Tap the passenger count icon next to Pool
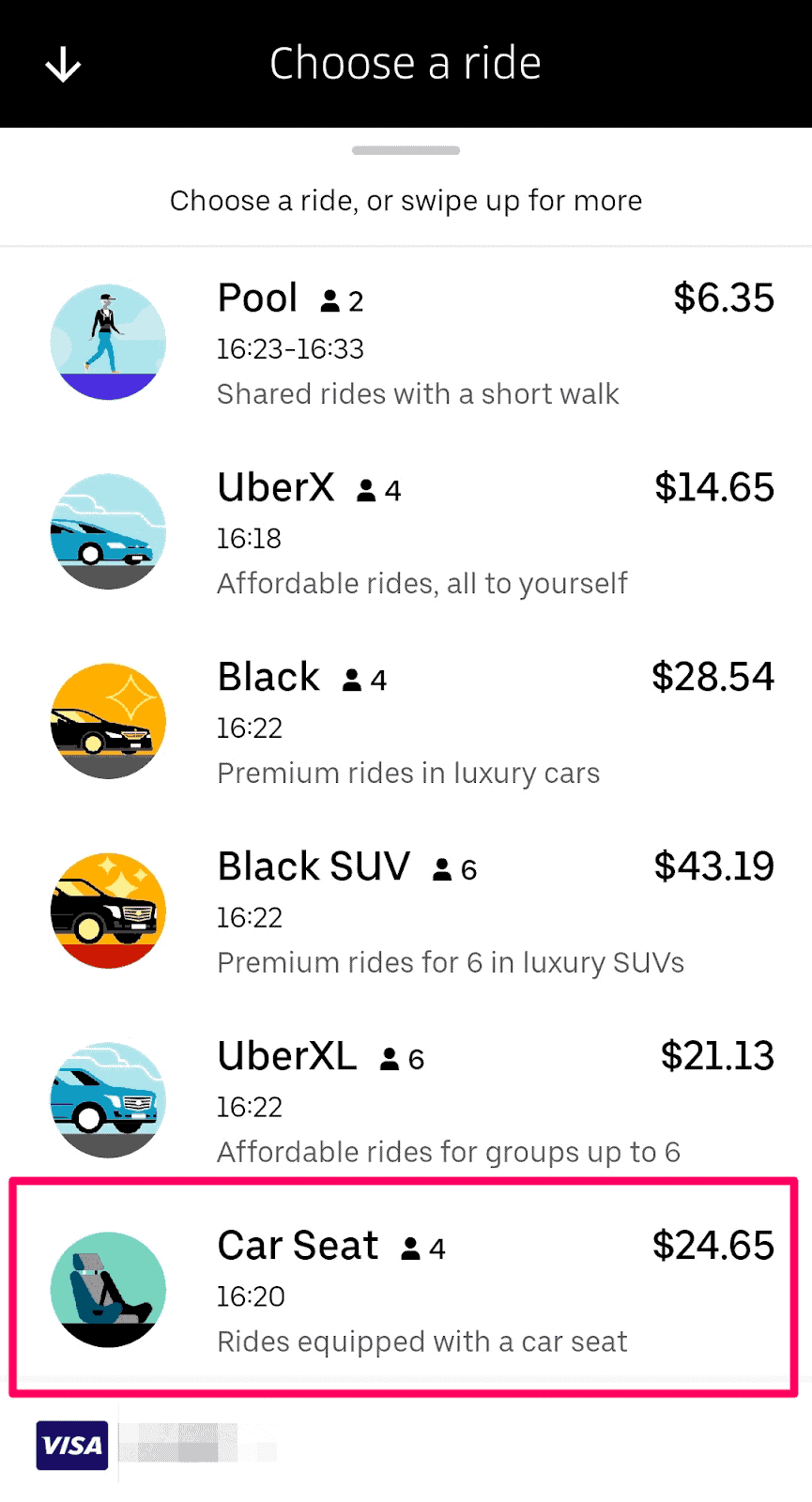This screenshot has width=812, height=1502. pyautogui.click(x=329, y=299)
